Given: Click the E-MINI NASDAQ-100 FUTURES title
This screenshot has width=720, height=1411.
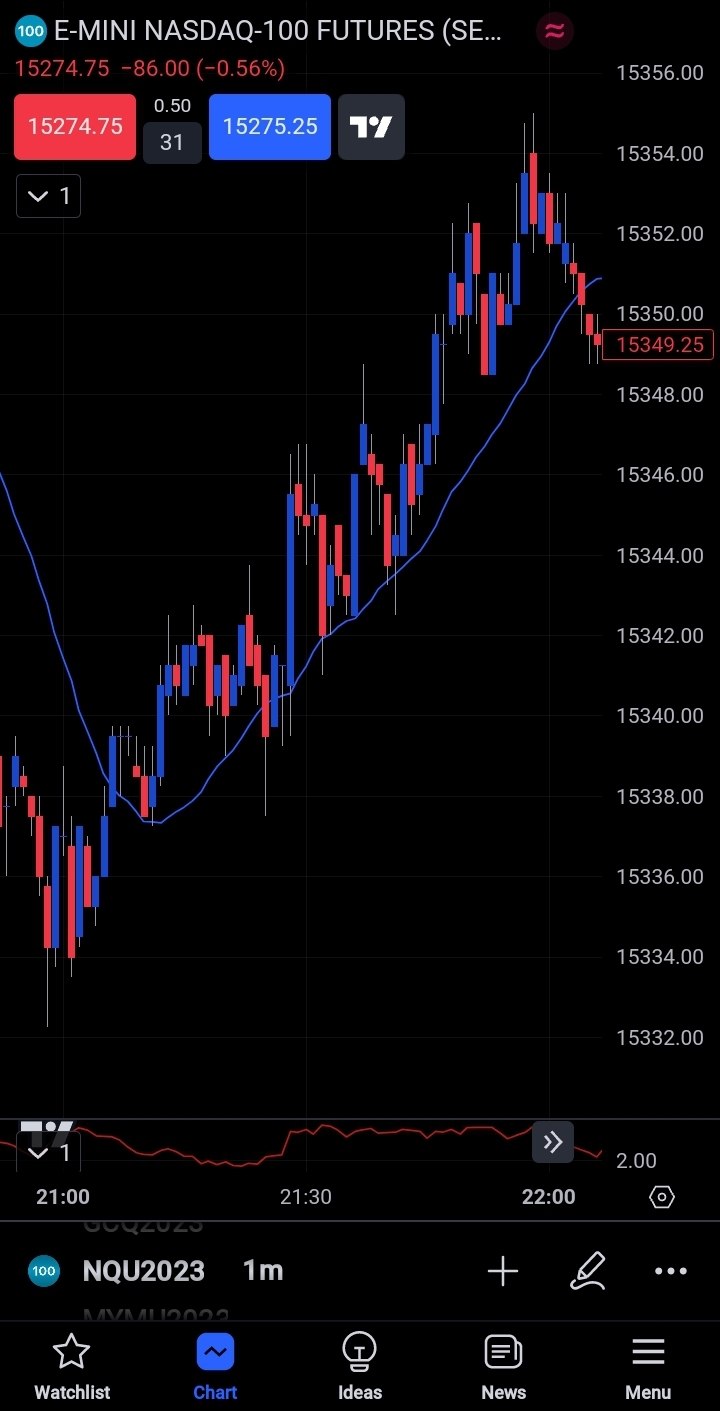Looking at the screenshot, I should click(280, 31).
